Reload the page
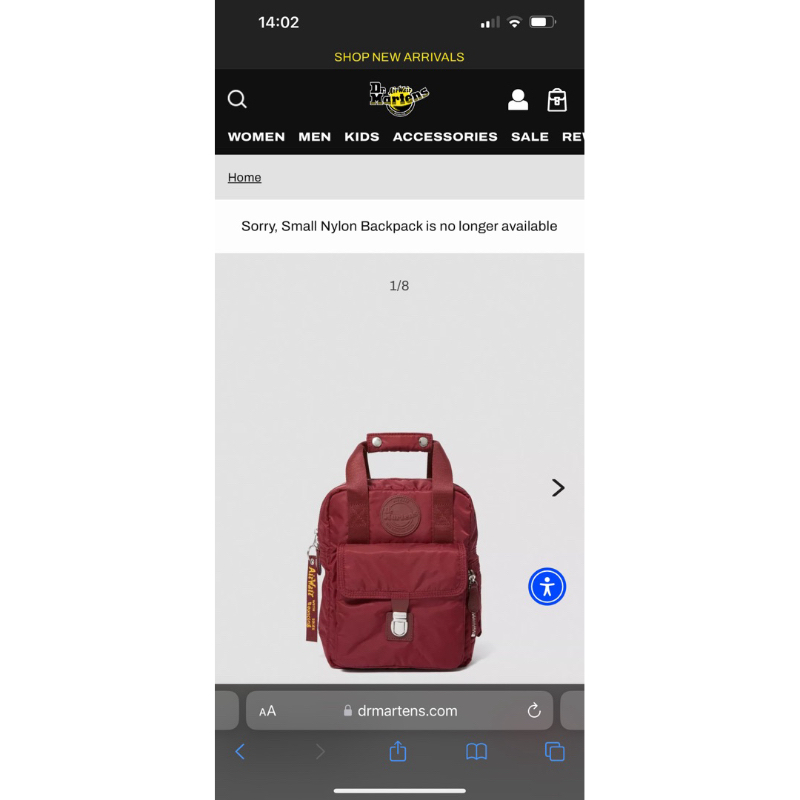This screenshot has height=800, width=800. [534, 711]
